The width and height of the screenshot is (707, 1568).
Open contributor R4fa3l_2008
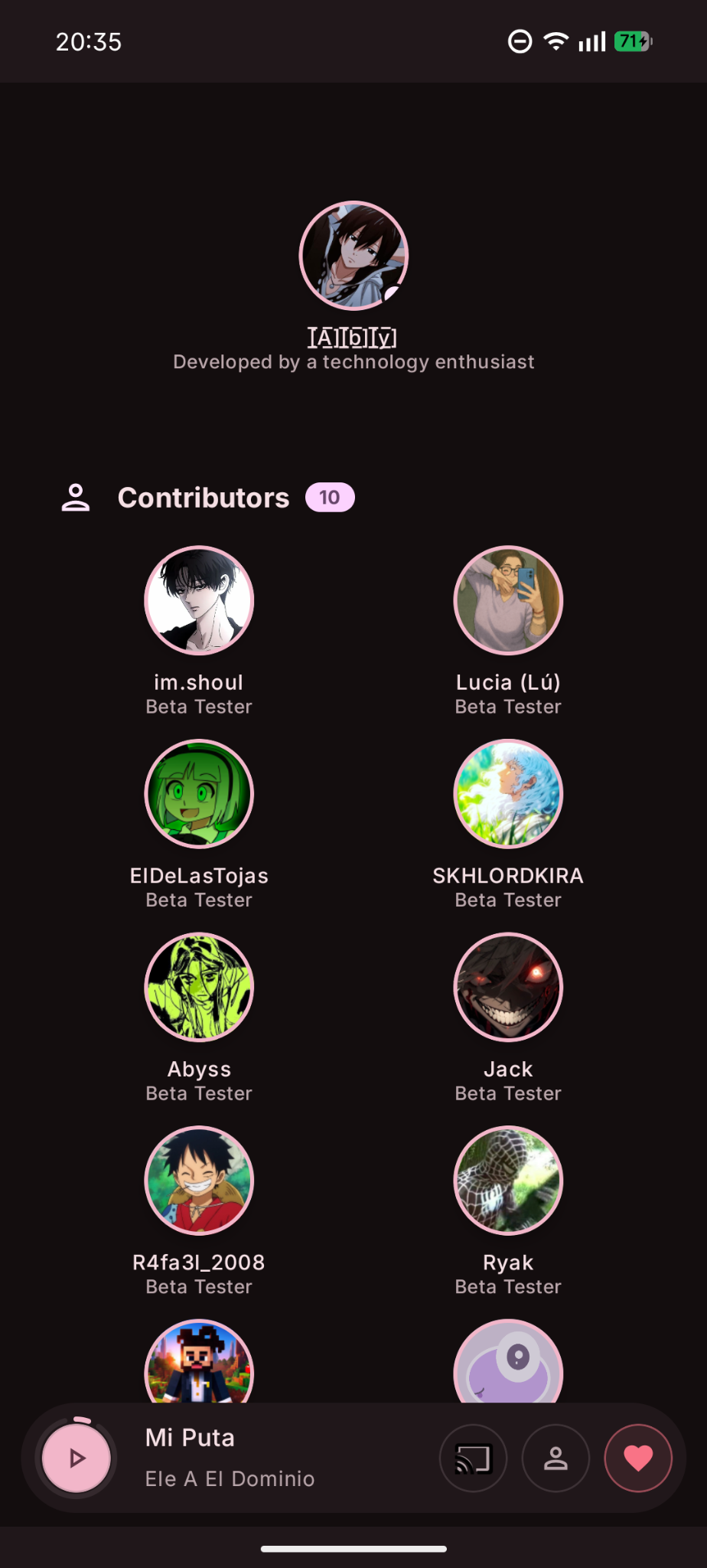(199, 1181)
